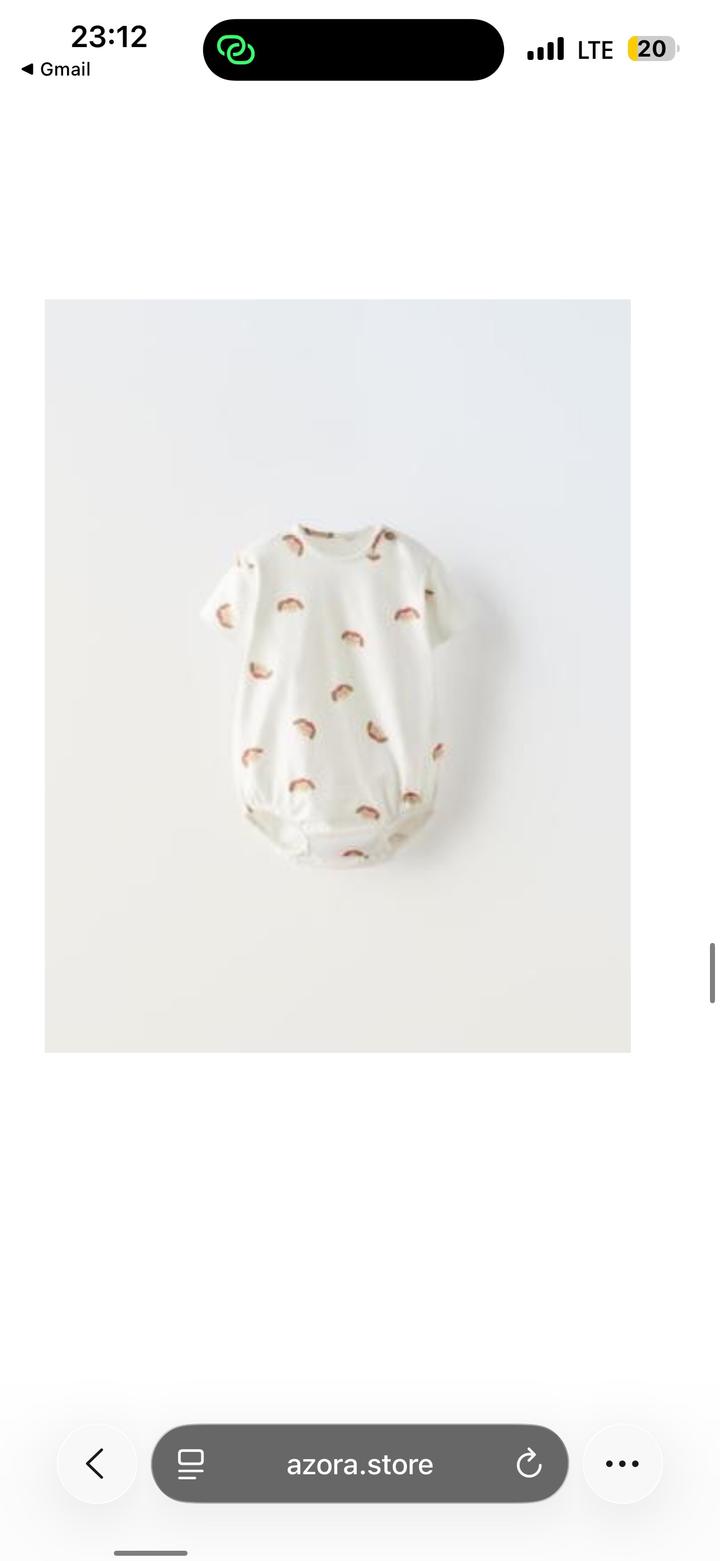The width and height of the screenshot is (720, 1561).
Task: Reload the azora.store page
Action: point(529,1464)
